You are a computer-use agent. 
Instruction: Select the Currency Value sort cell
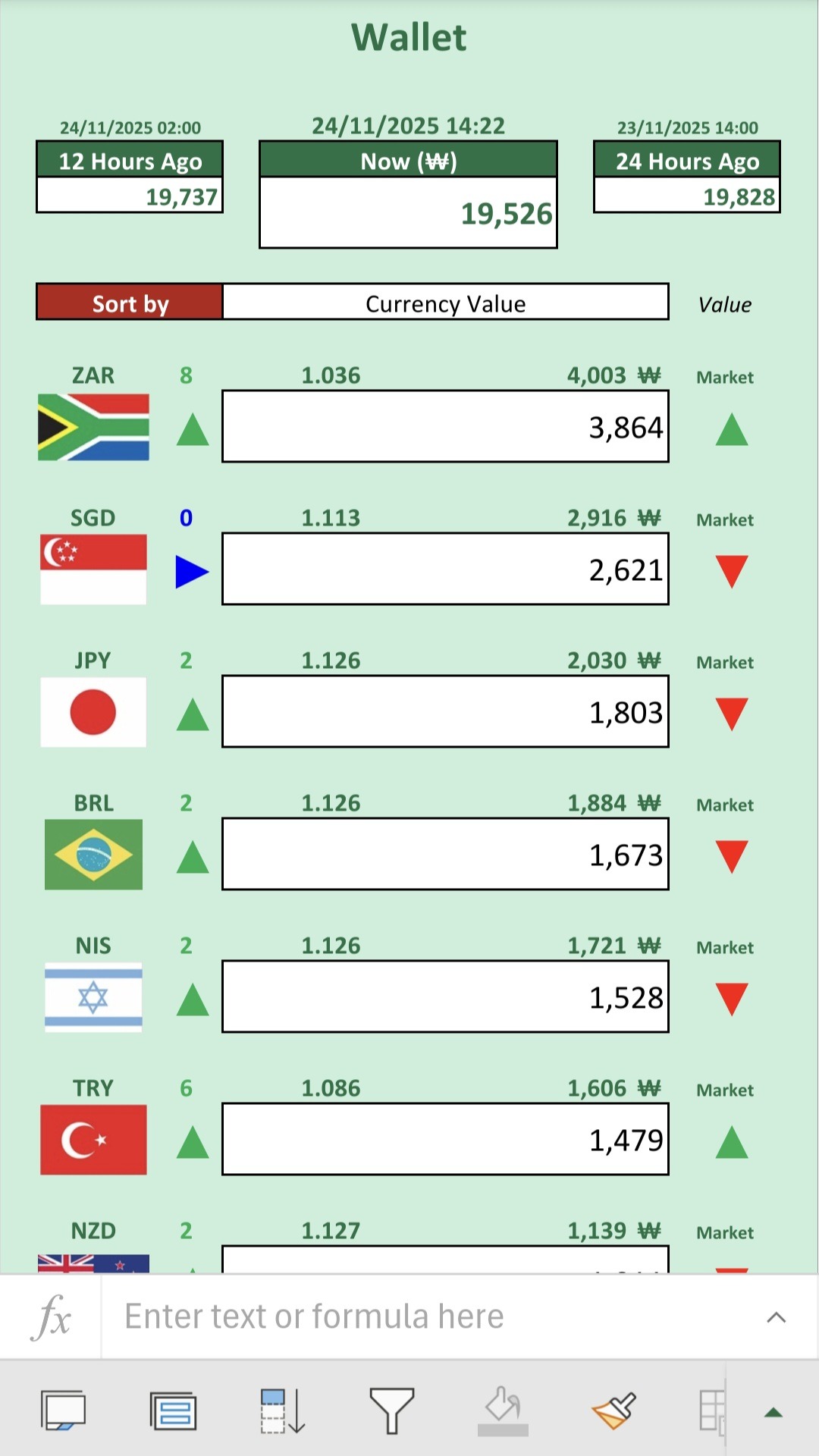(x=445, y=303)
